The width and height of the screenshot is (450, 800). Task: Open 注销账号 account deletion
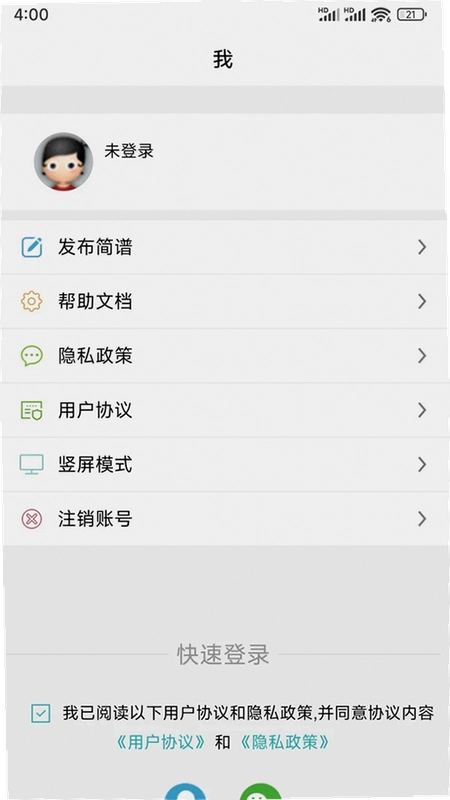(x=225, y=519)
